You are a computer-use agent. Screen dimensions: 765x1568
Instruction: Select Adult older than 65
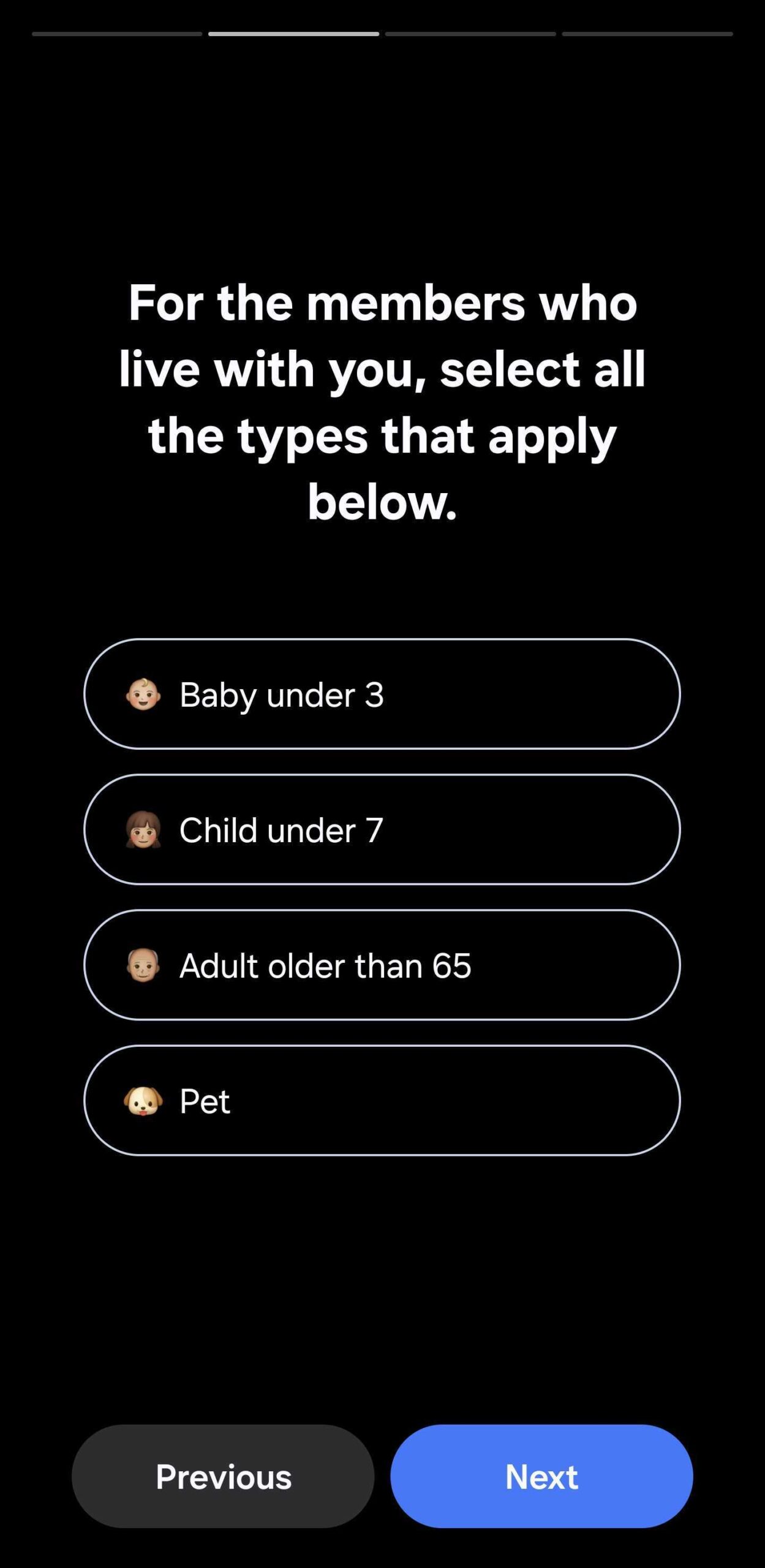click(382, 965)
